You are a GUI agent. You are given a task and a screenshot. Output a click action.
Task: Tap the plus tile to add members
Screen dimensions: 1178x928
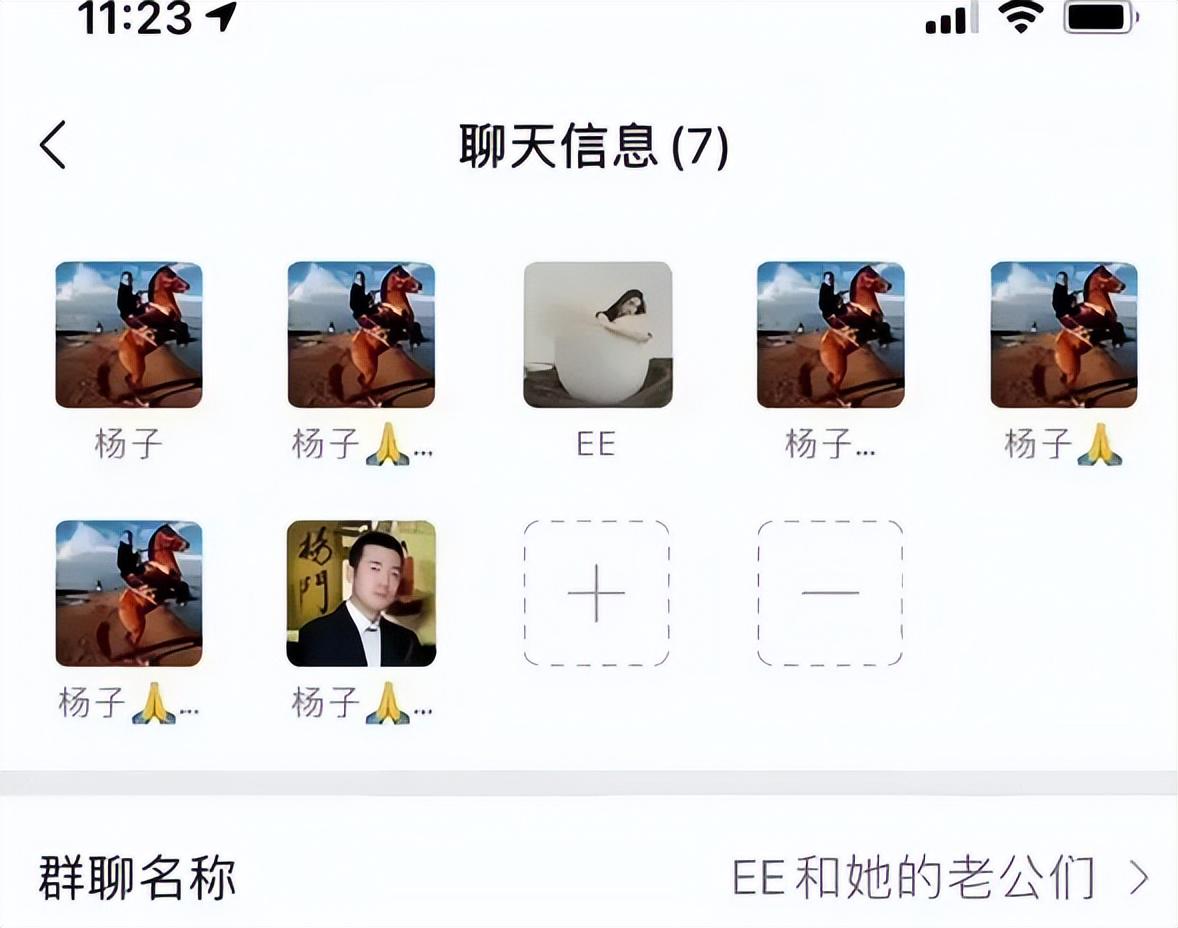(596, 593)
